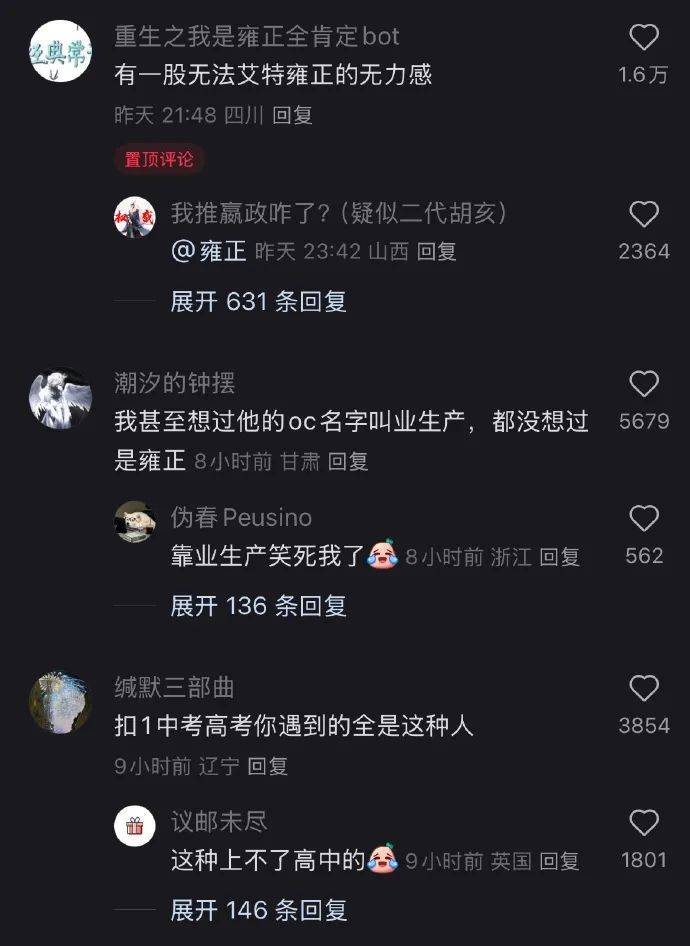Like 潮汐的钟摆's comment

point(643,384)
